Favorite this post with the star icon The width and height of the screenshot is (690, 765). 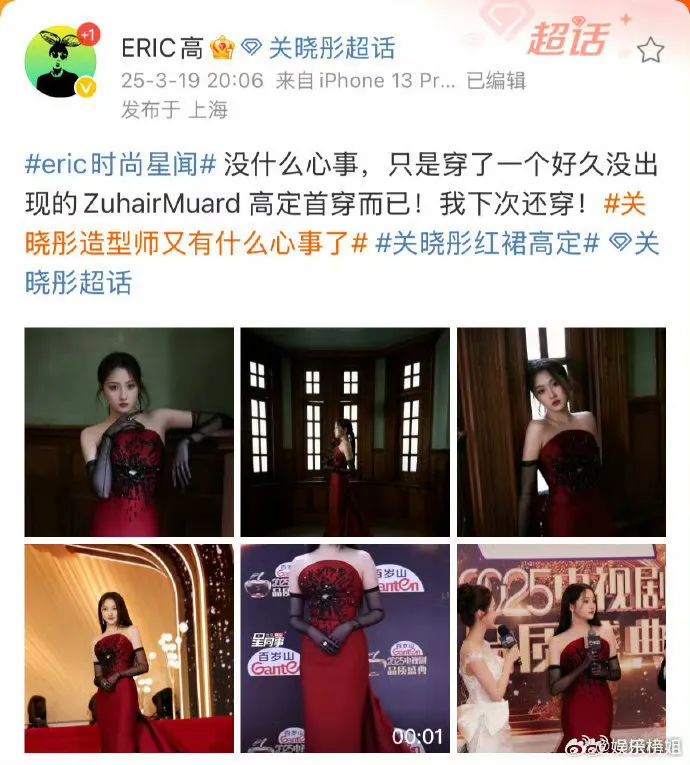(x=650, y=51)
